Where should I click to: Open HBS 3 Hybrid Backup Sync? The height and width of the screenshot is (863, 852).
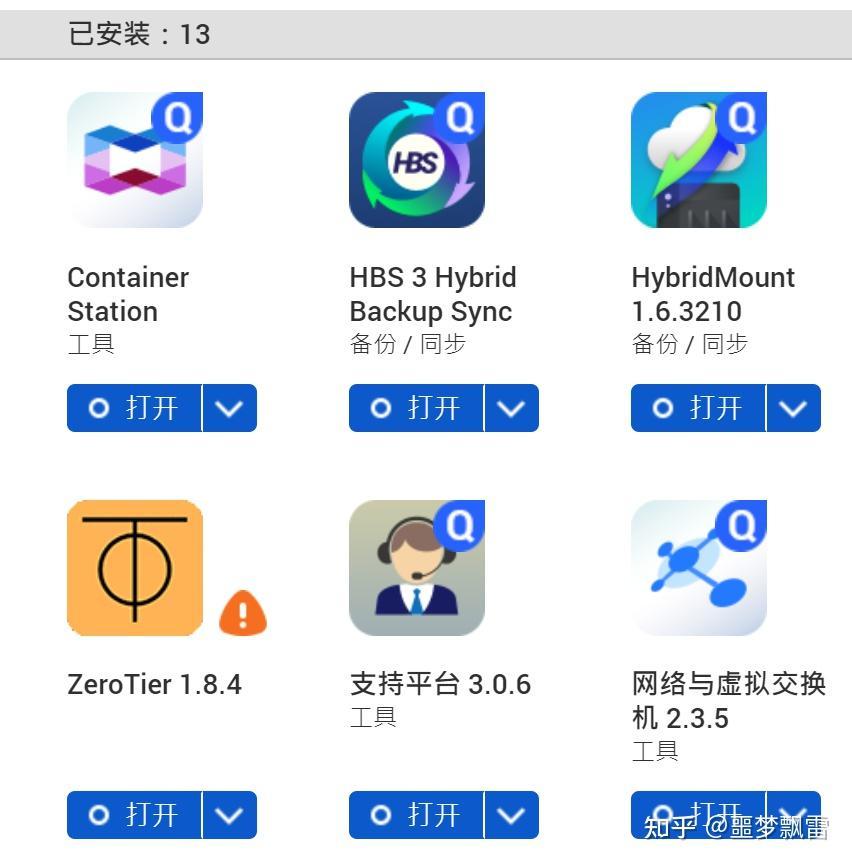coord(417,408)
